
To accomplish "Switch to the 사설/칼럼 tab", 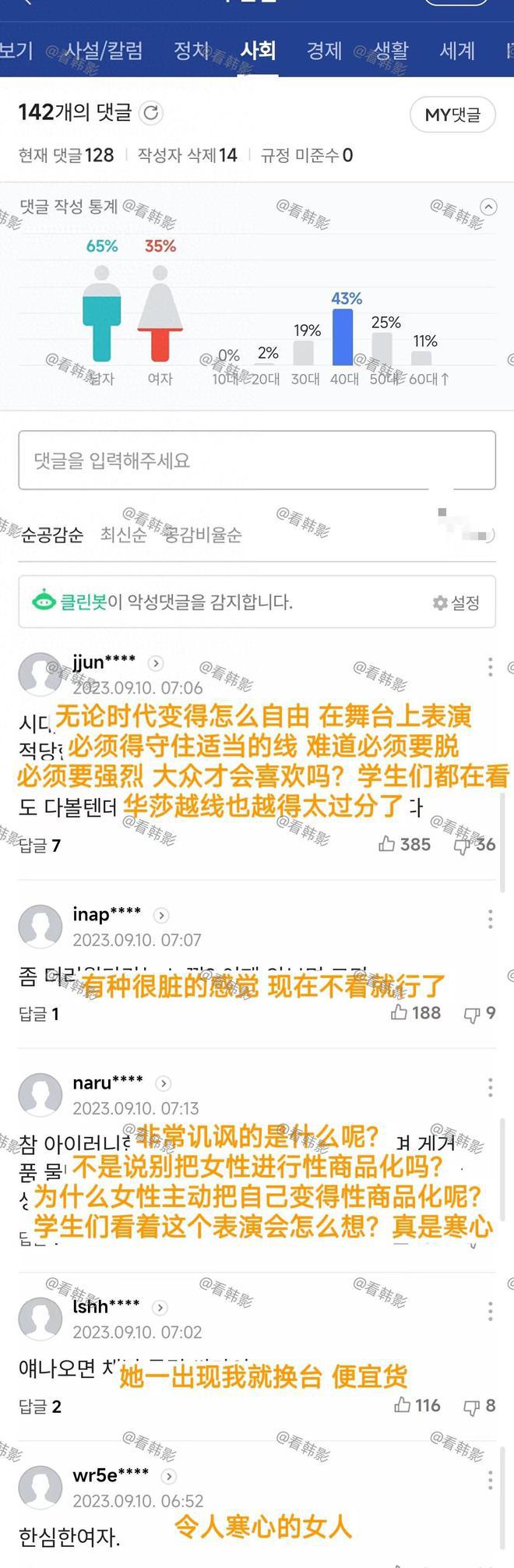I will 104,51.
